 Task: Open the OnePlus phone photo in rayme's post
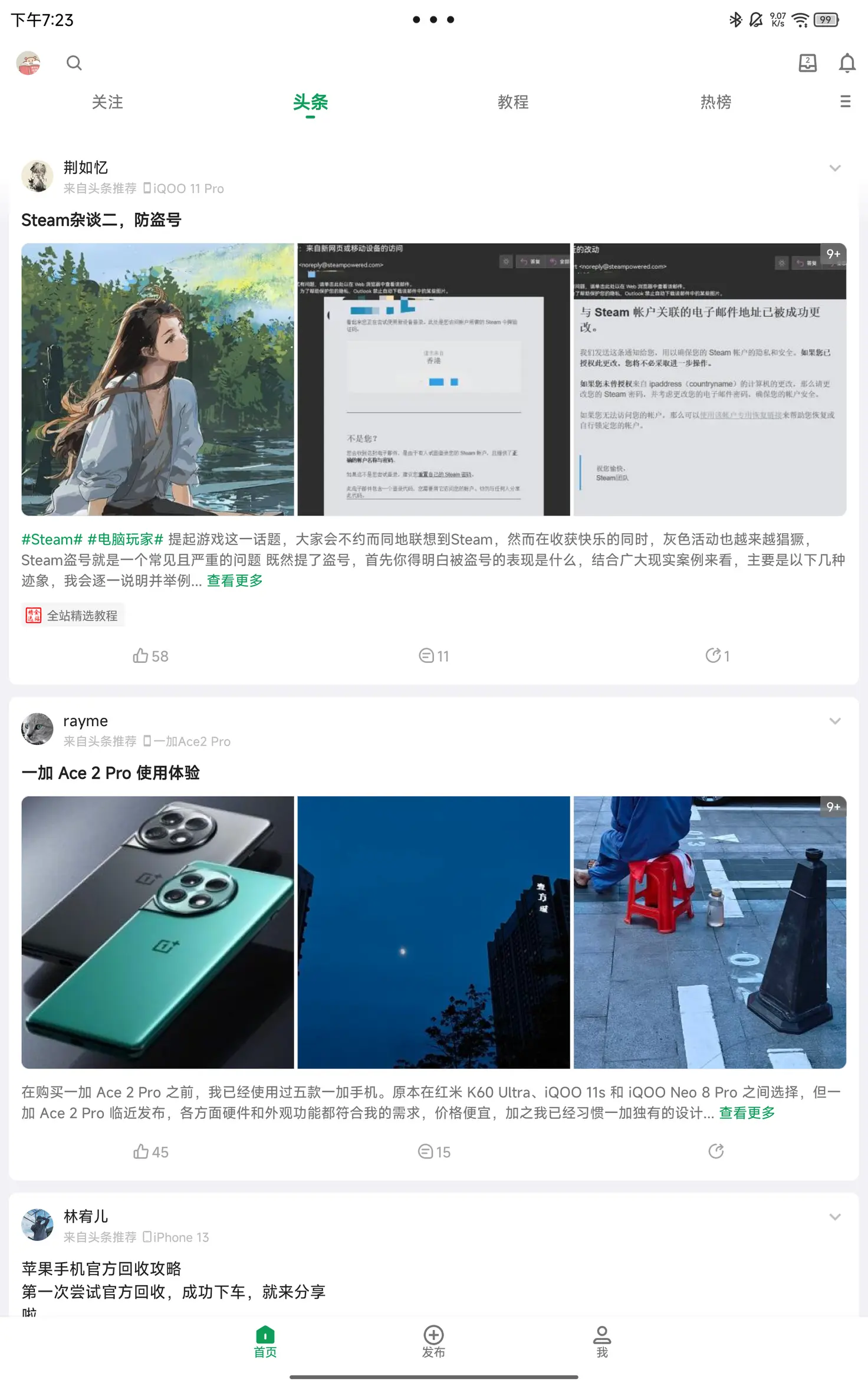157,932
